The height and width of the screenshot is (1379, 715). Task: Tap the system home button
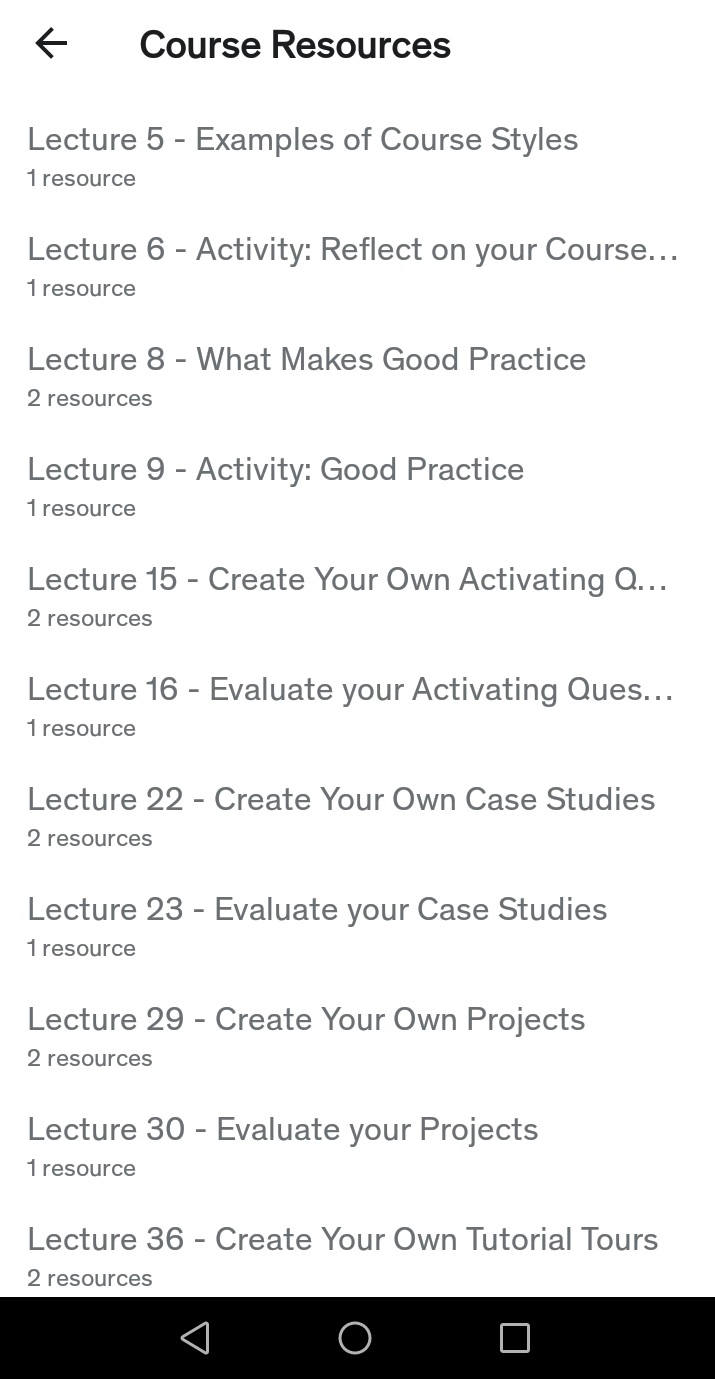point(355,1337)
